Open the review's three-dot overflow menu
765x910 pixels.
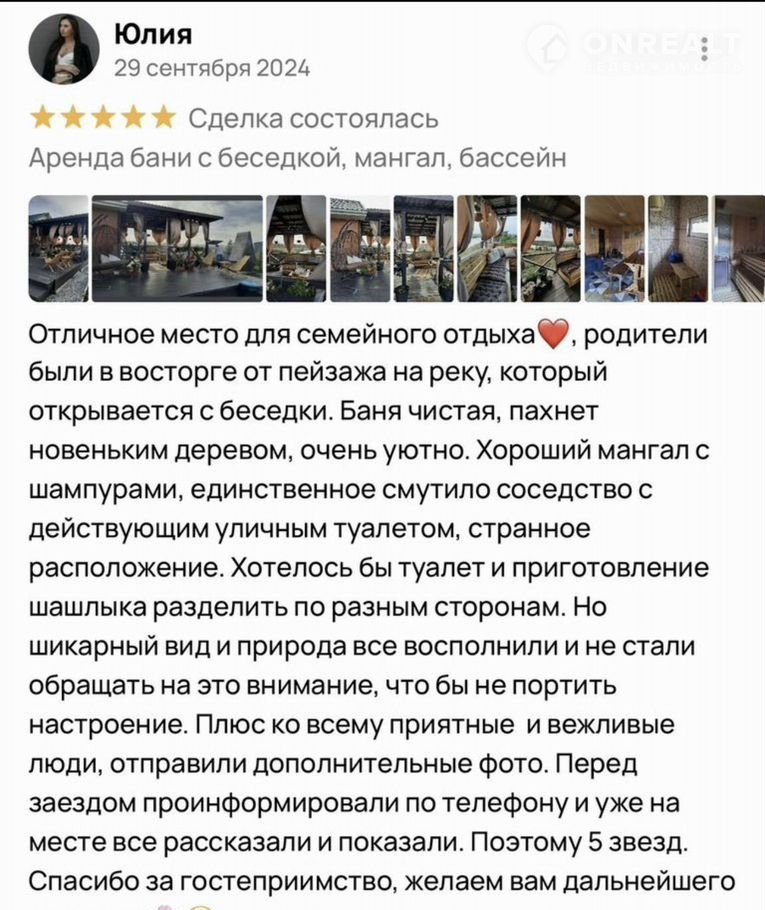(x=705, y=49)
